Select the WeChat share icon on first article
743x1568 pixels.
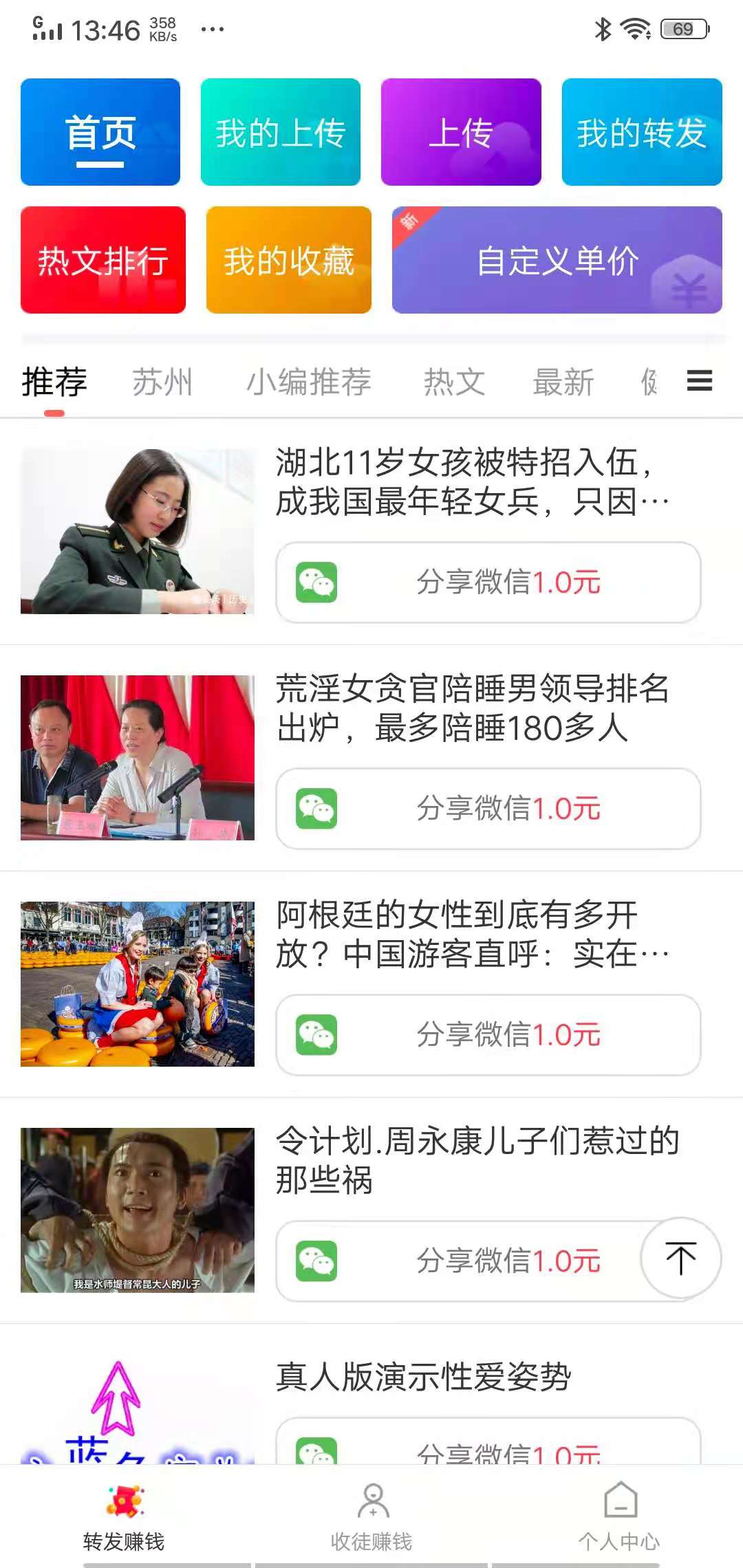[x=316, y=581]
